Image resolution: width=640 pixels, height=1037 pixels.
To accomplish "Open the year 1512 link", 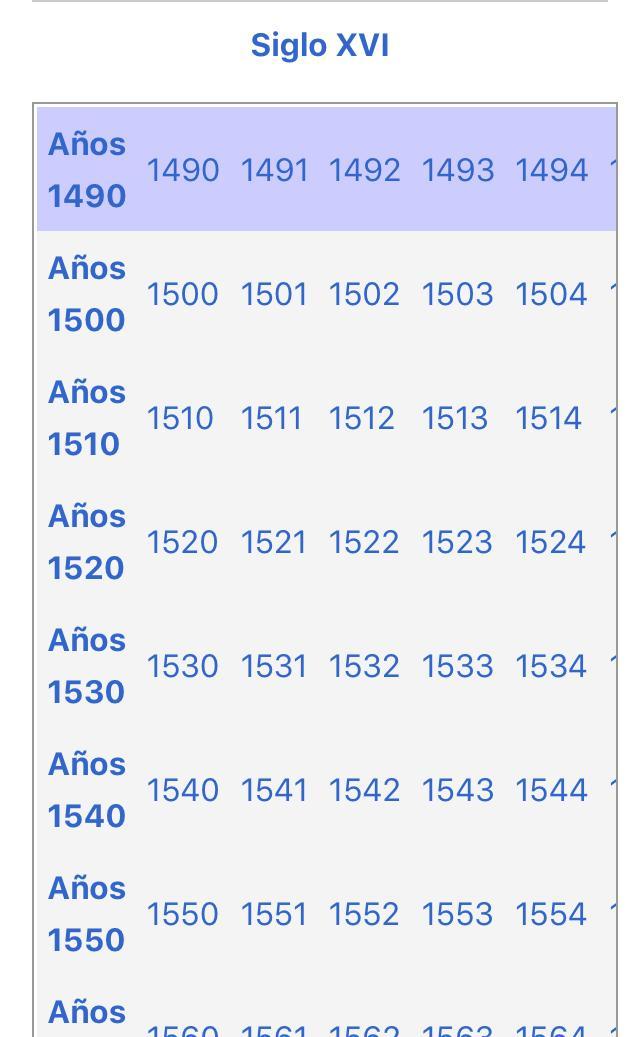I will 362,418.
